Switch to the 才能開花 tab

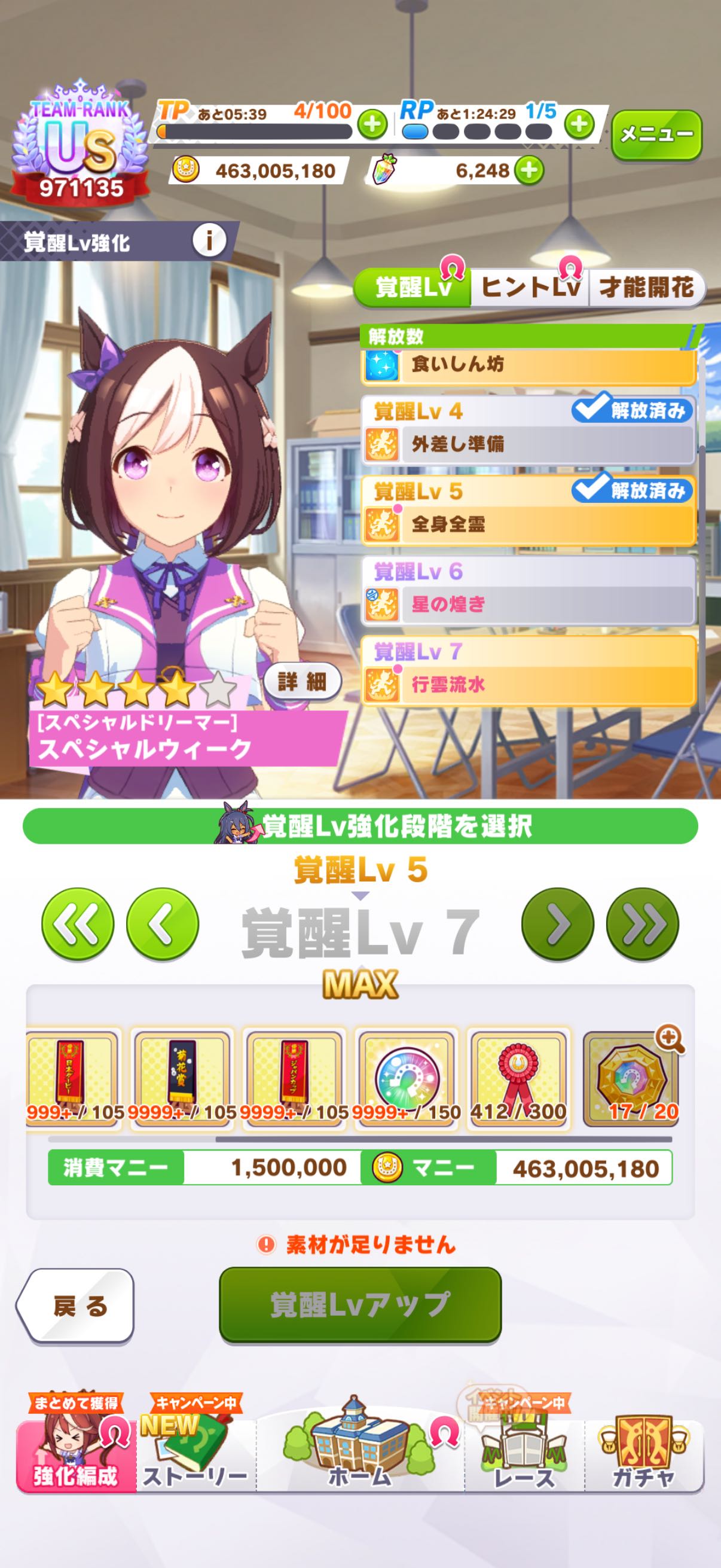[x=647, y=287]
